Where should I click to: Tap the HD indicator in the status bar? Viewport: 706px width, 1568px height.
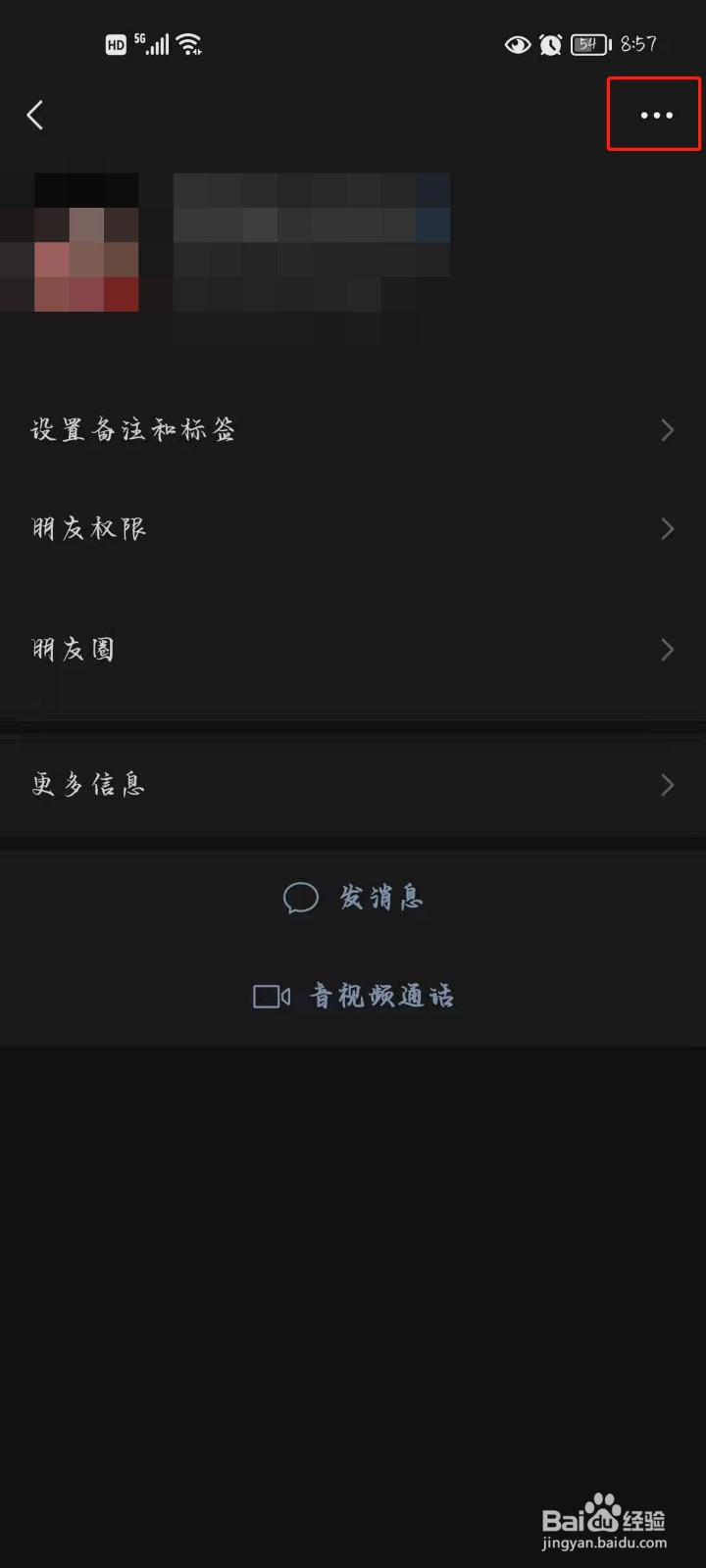tap(115, 44)
